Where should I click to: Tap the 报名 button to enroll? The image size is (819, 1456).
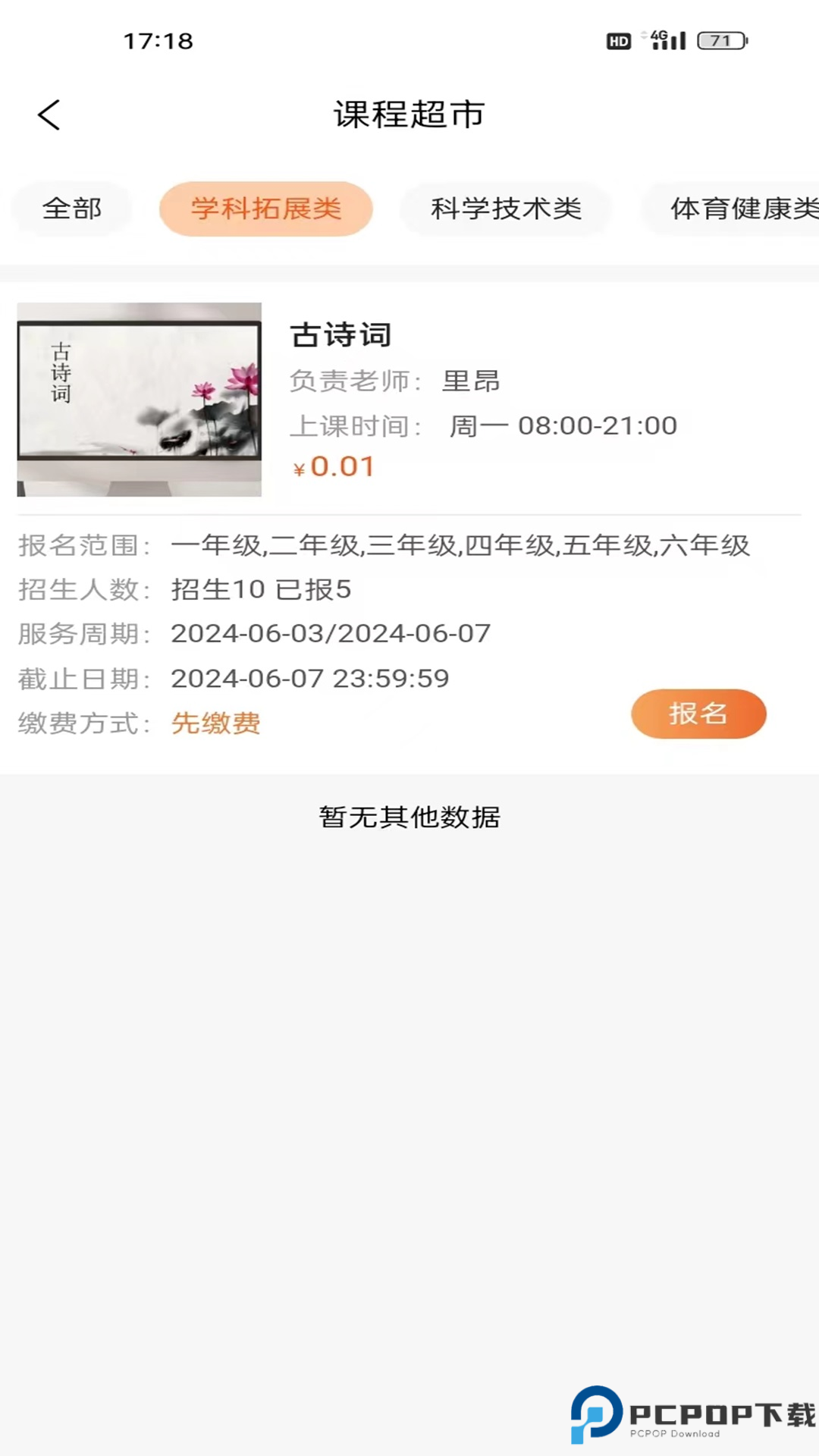coord(698,714)
